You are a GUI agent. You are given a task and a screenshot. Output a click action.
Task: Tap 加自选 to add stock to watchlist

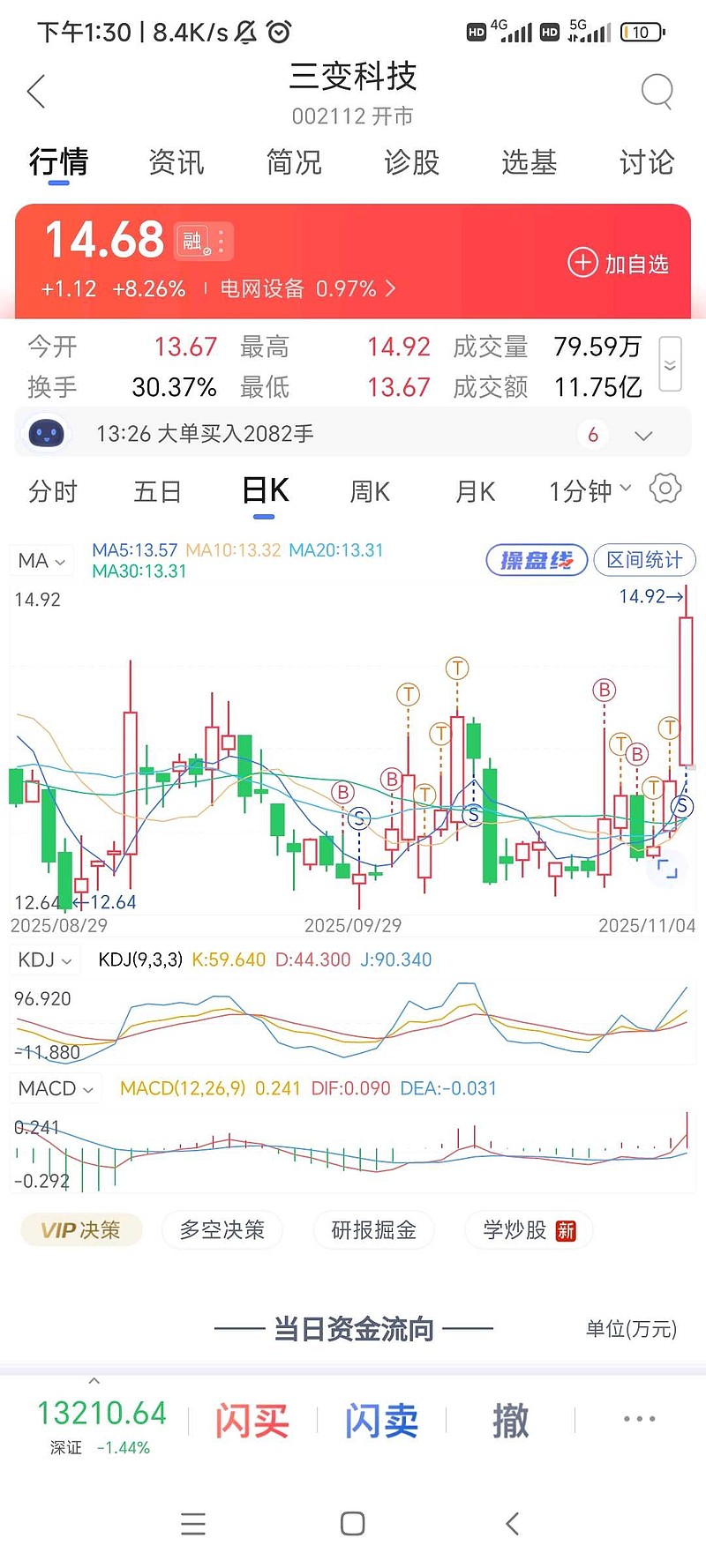coord(620,262)
